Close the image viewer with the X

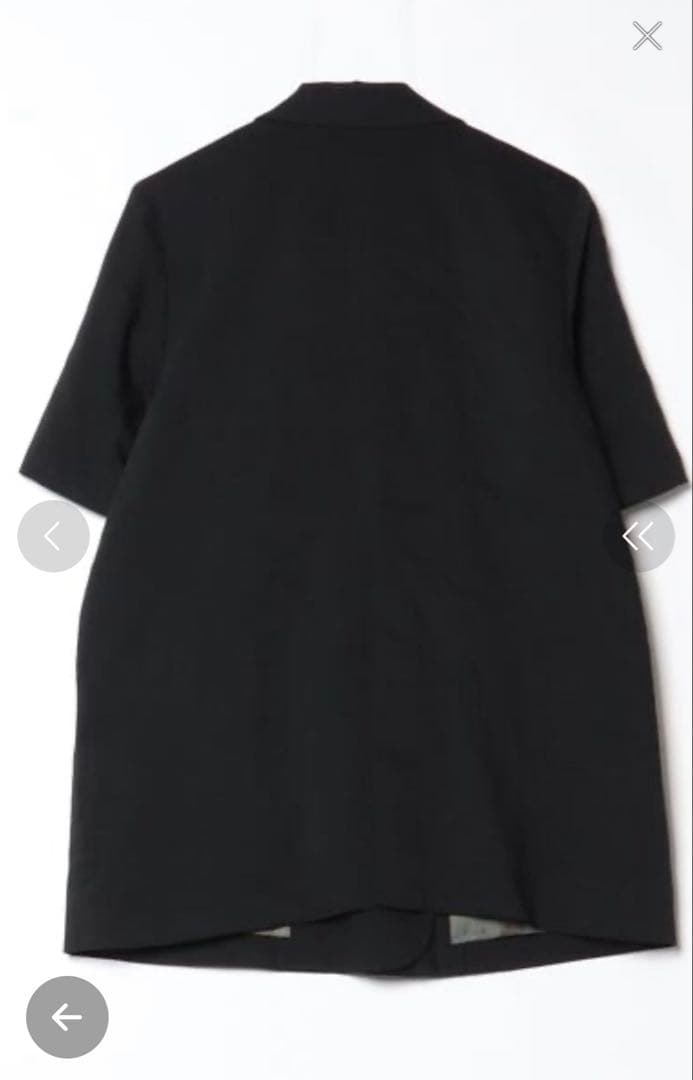tap(647, 36)
